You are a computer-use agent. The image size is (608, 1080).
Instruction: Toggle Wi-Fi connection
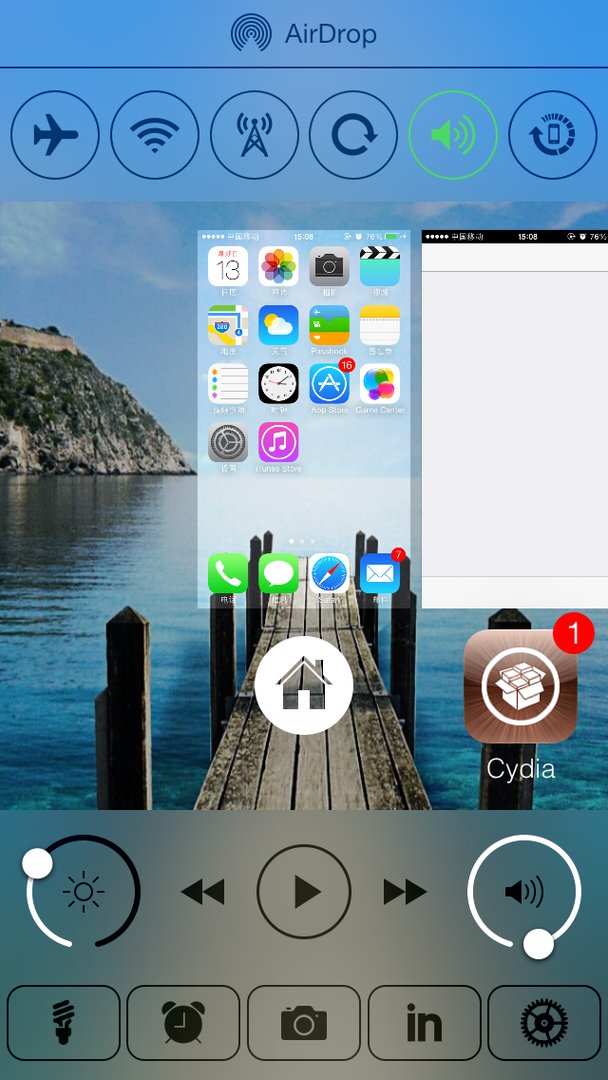pos(154,135)
